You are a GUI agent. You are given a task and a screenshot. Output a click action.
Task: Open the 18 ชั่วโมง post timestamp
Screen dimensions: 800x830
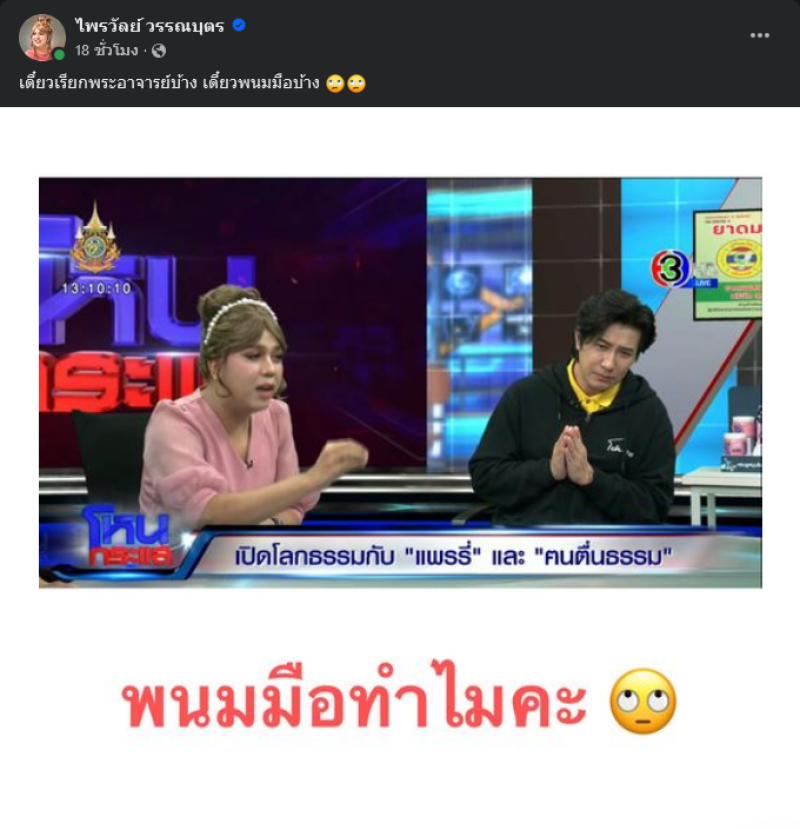point(107,50)
